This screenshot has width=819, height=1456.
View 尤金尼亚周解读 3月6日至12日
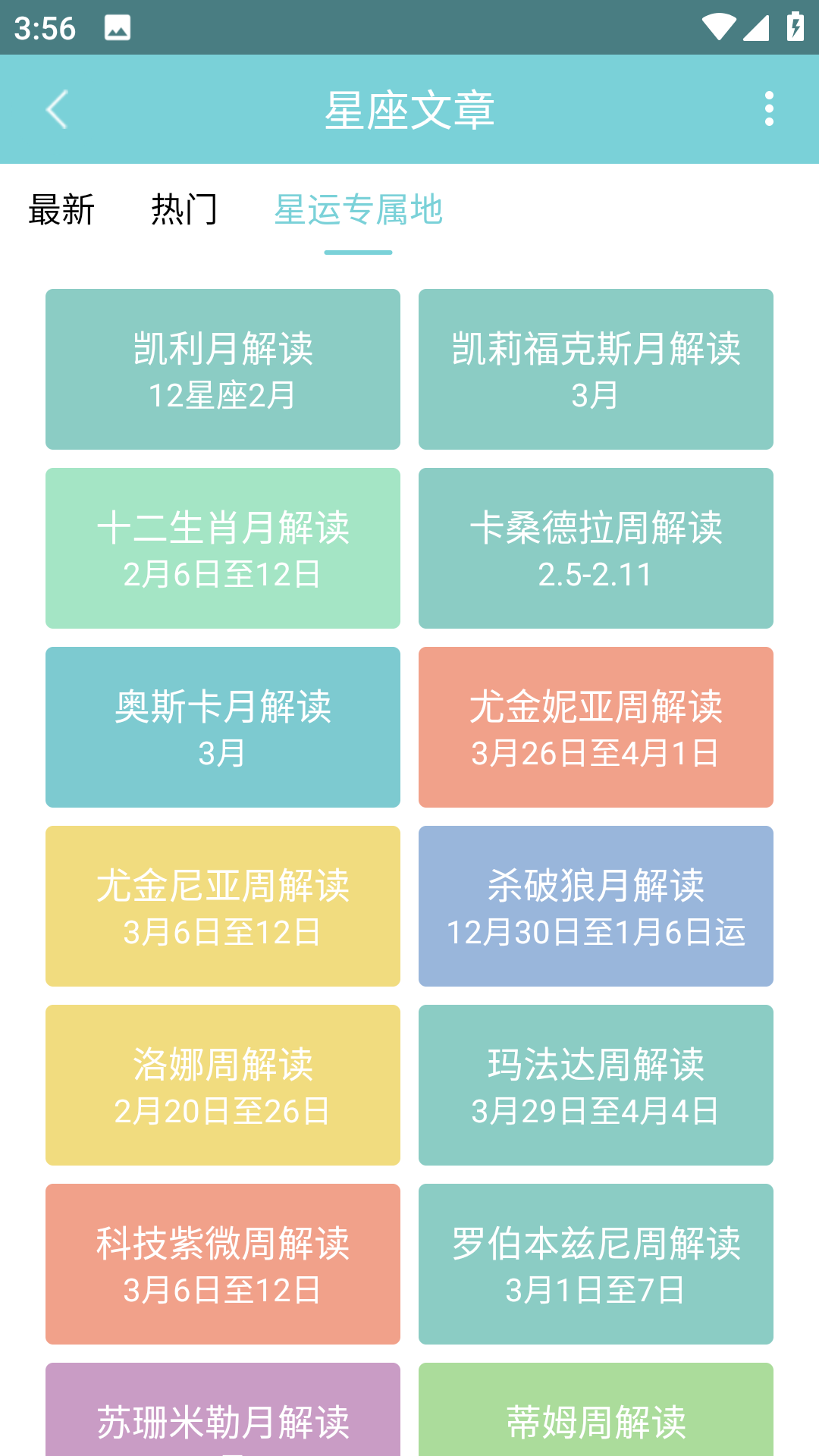pos(223,906)
